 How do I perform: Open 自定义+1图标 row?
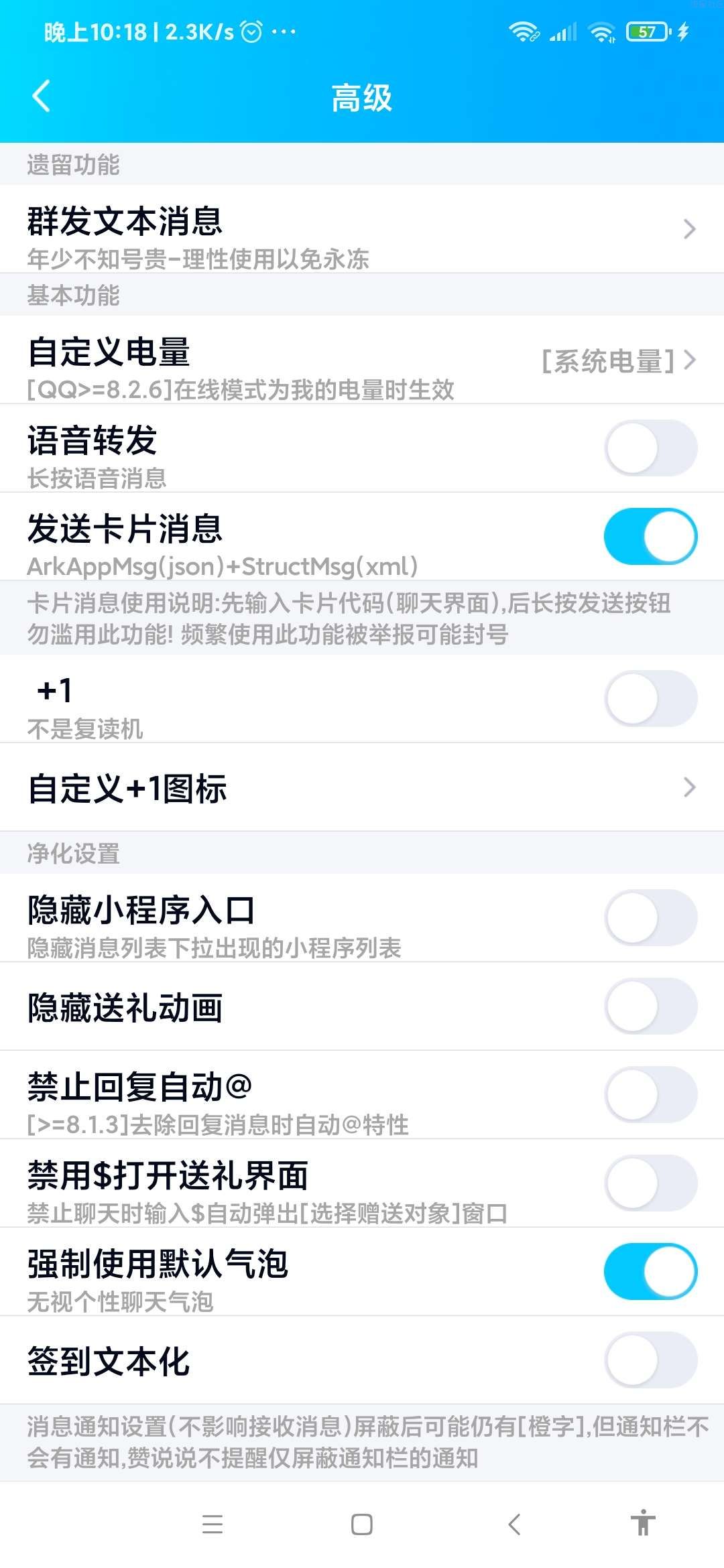362,787
